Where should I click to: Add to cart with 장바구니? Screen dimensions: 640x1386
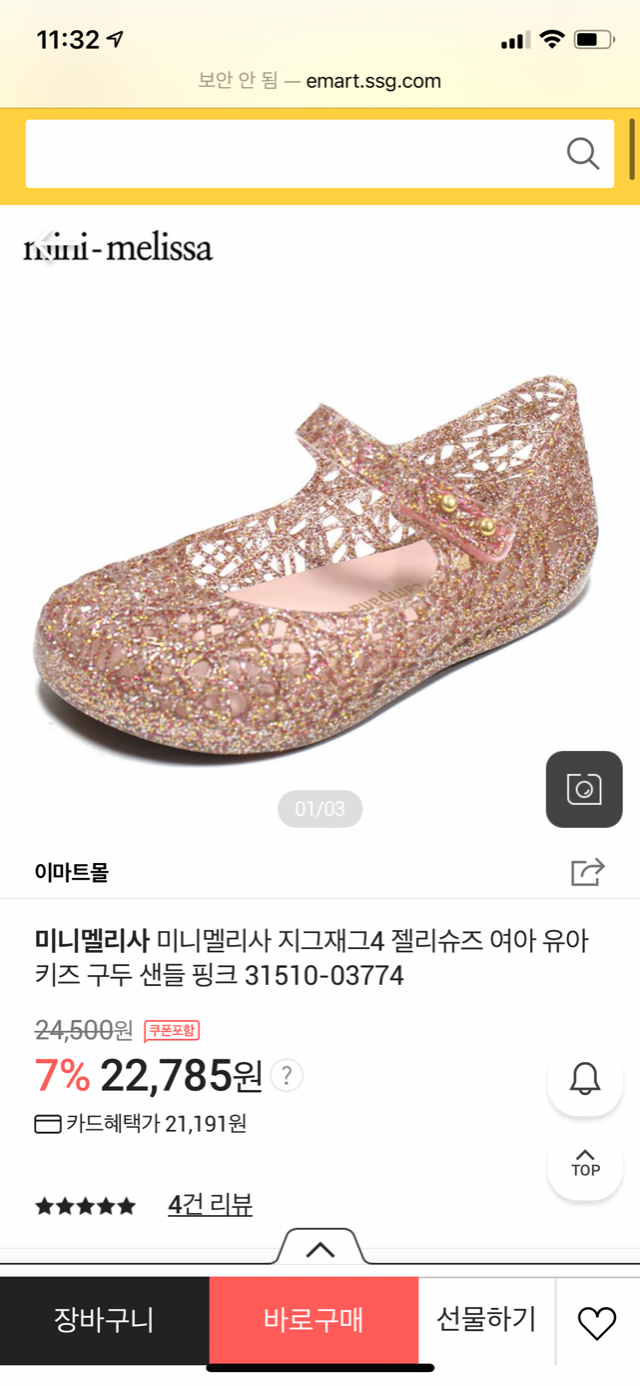point(104,1320)
